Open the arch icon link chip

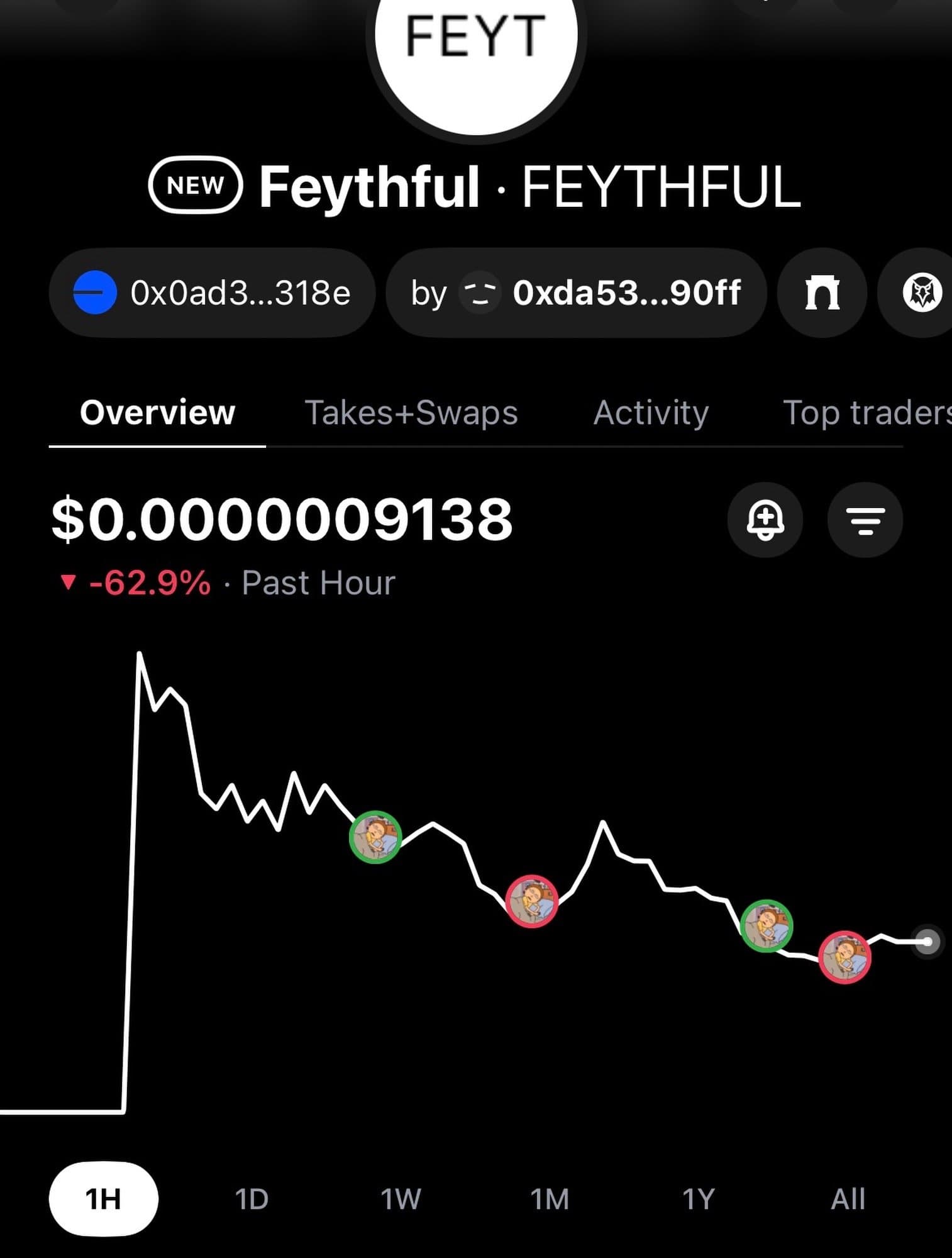click(x=822, y=293)
